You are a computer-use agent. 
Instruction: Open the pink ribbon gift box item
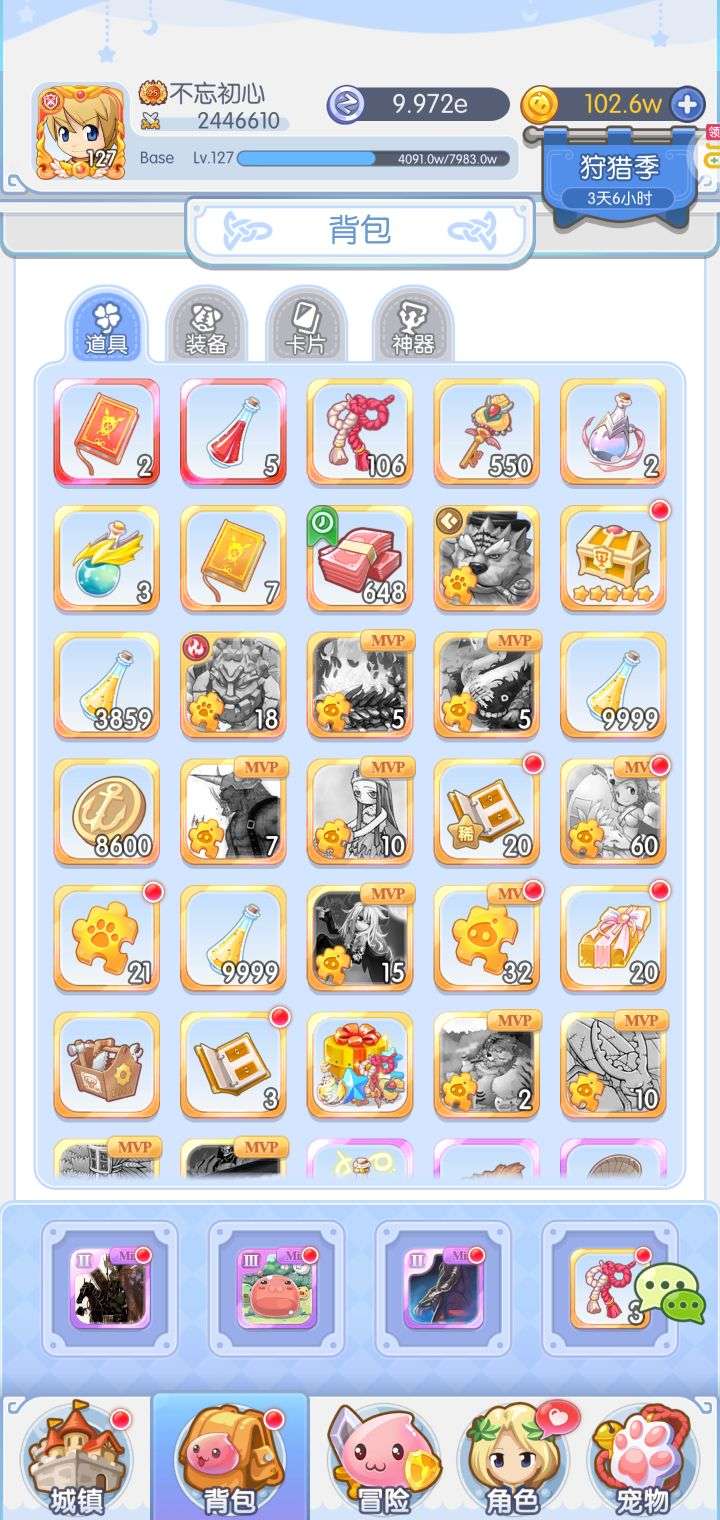point(613,938)
